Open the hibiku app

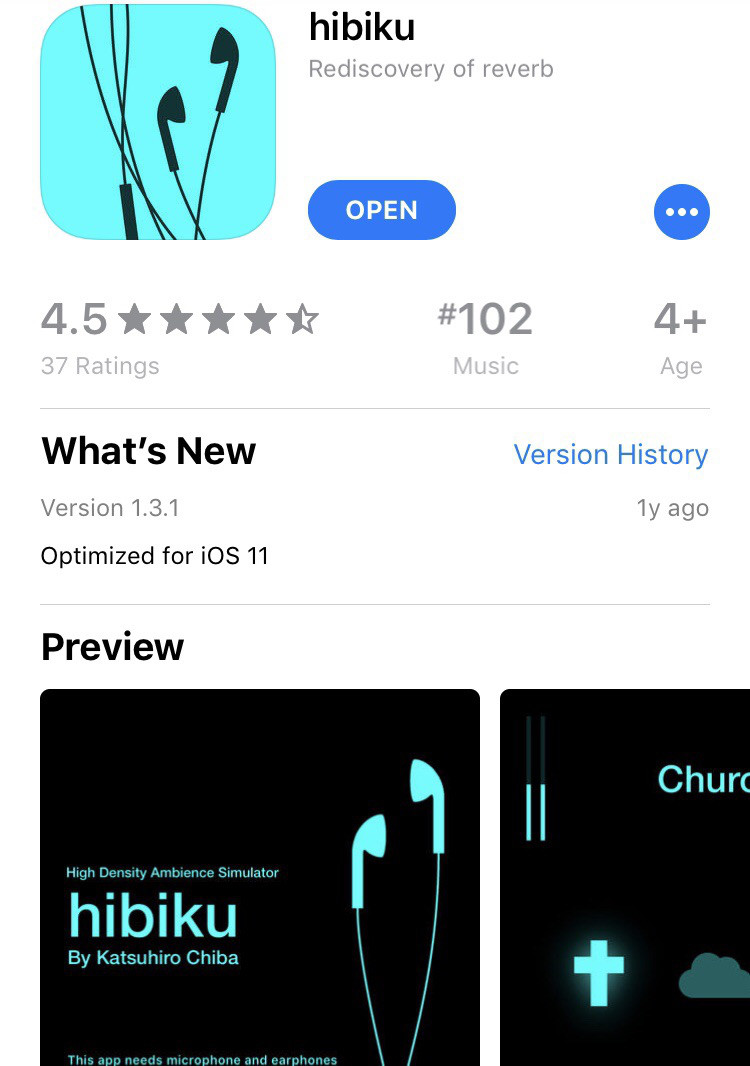tap(381, 210)
